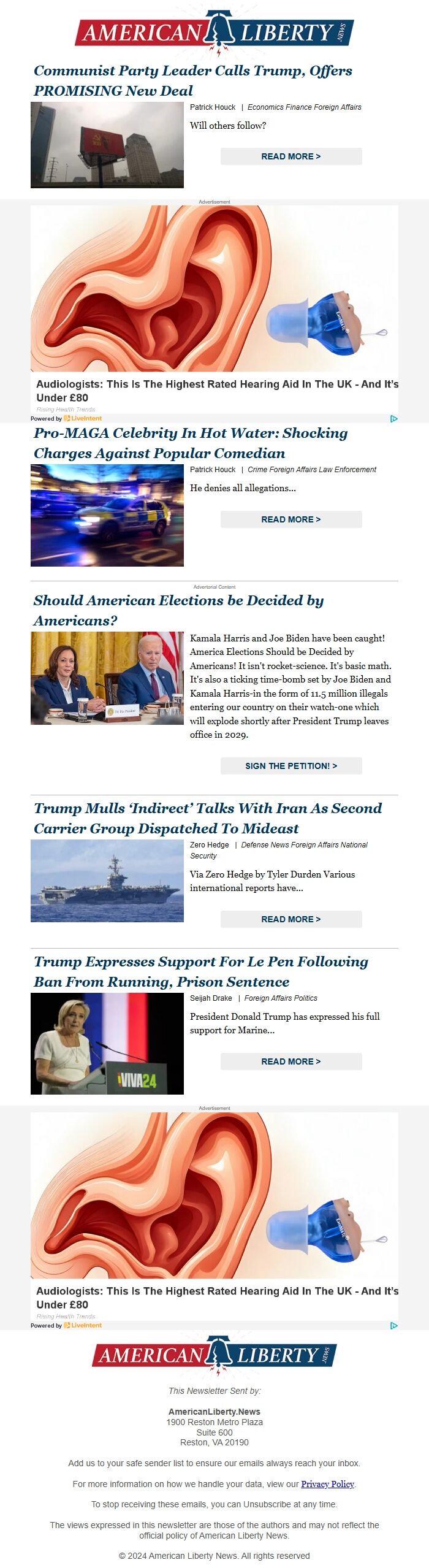The height and width of the screenshot is (1568, 429).
Task: Open the Trump Mulls Indirect Talks headline
Action: coord(207,818)
